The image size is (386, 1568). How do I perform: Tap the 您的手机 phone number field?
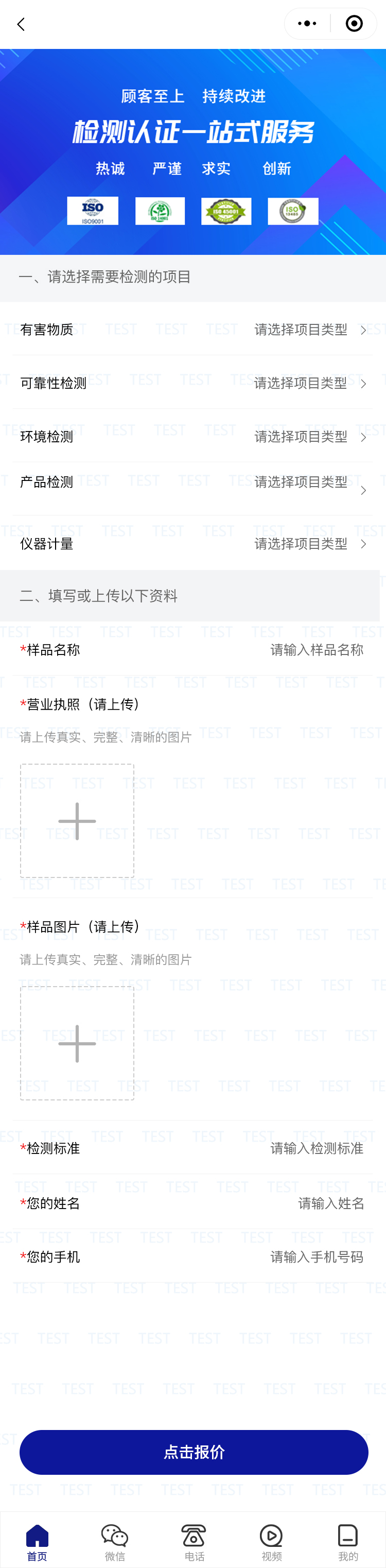click(x=316, y=1257)
